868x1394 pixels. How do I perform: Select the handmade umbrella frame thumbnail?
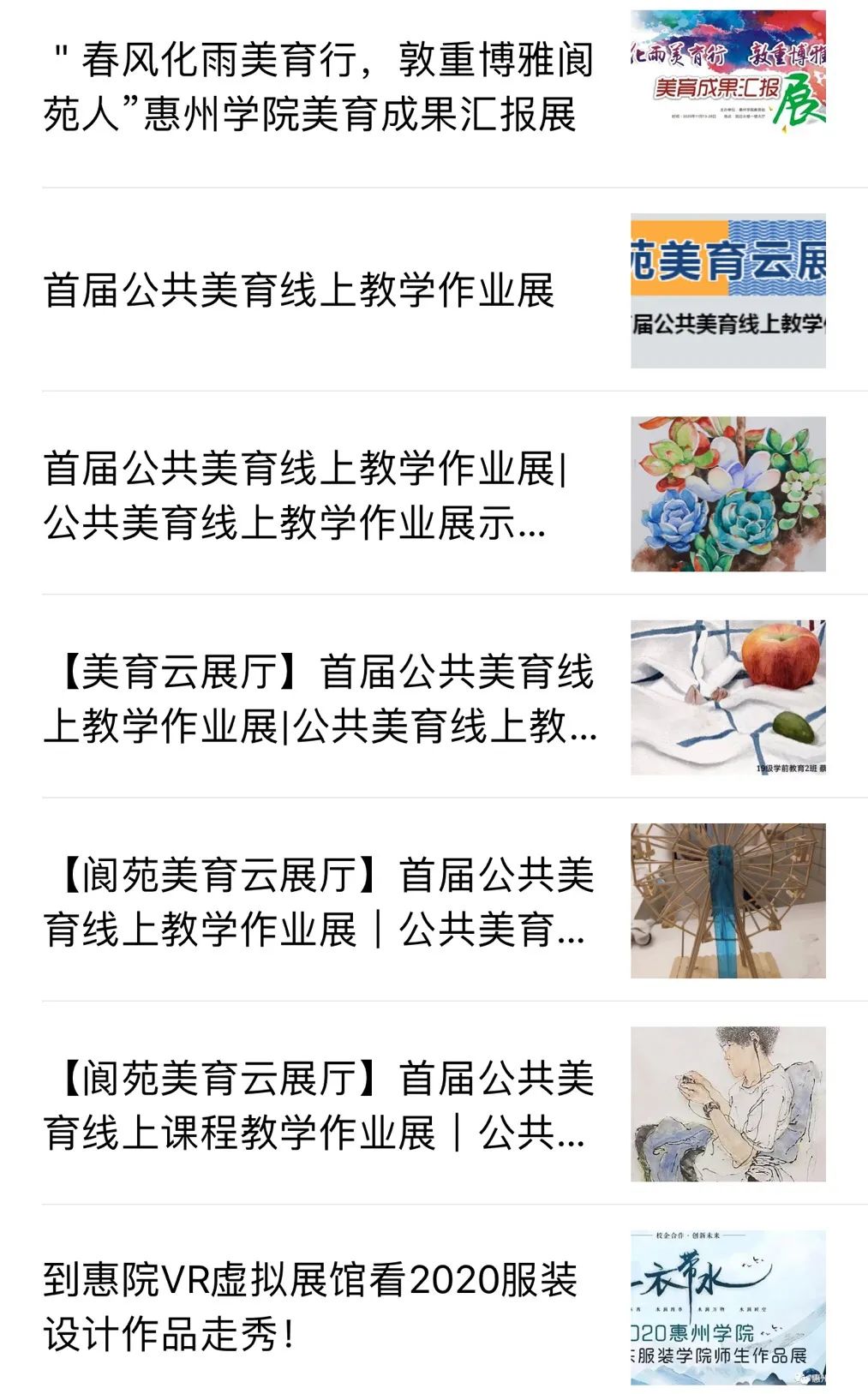click(x=733, y=902)
